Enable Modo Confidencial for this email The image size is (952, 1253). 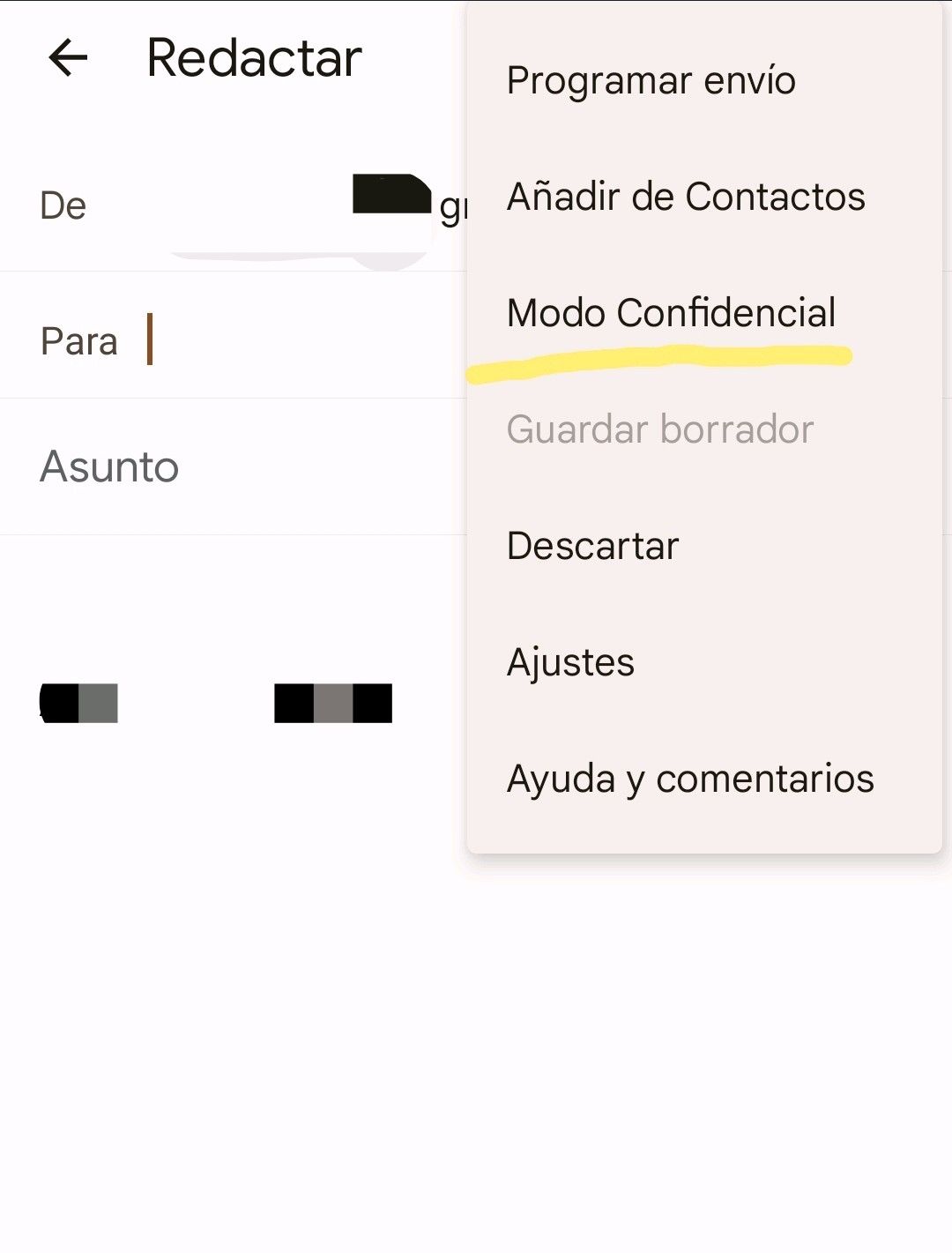[x=671, y=313]
